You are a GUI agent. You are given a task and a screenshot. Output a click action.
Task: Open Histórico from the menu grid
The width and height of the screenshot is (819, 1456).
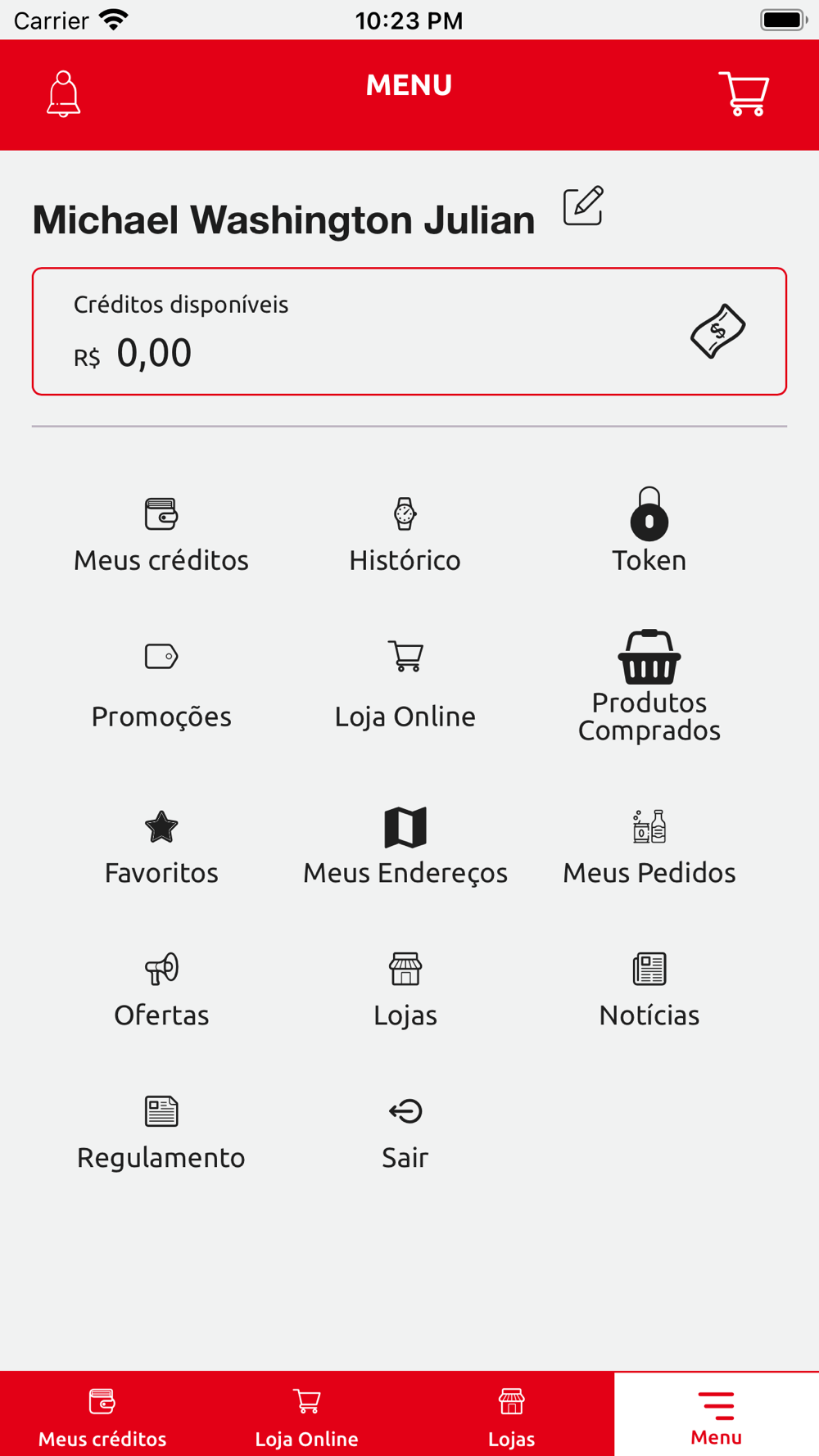point(405,536)
